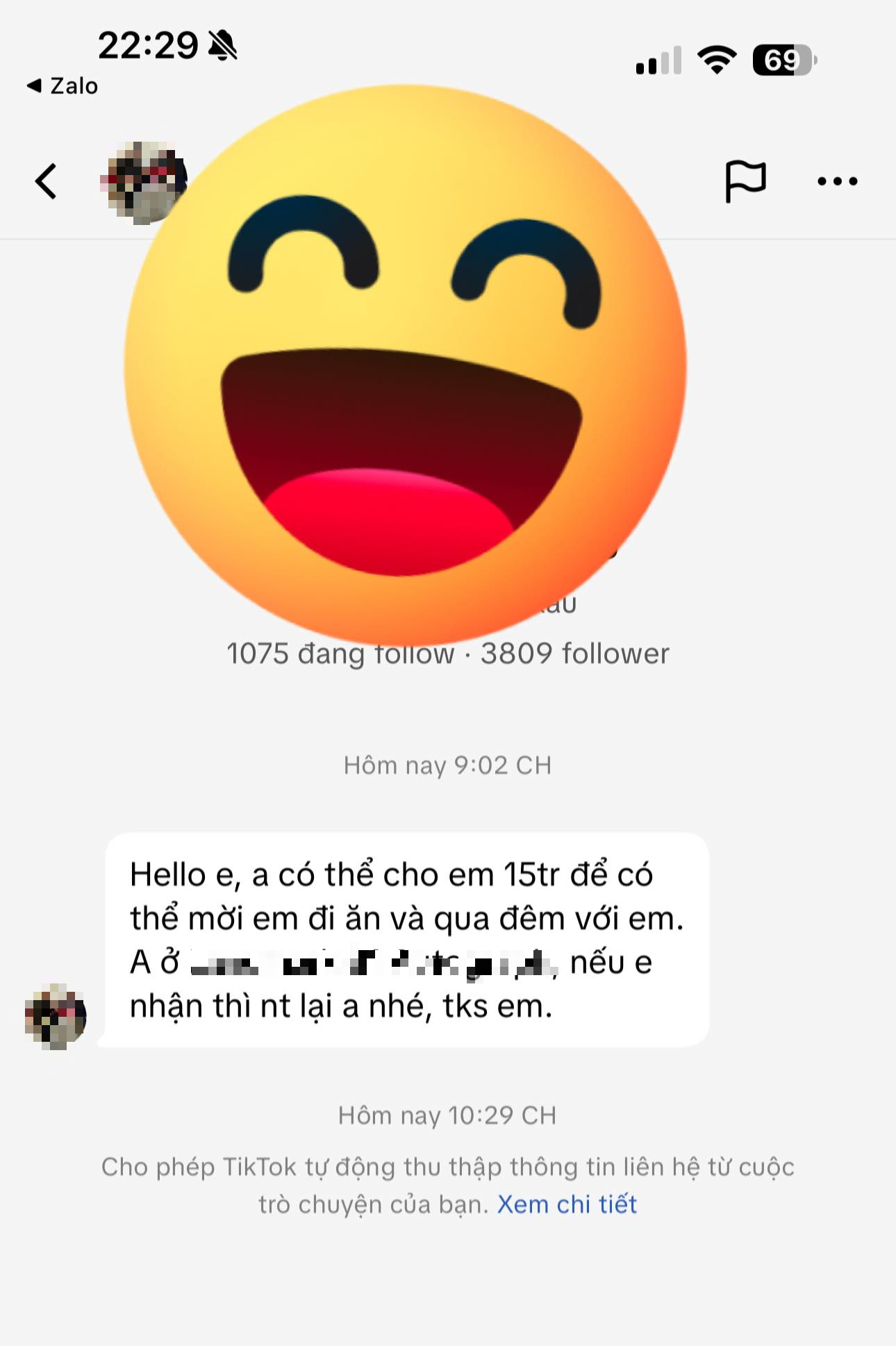896x1346 pixels.
Task: Go back from this chat
Action: [46, 182]
